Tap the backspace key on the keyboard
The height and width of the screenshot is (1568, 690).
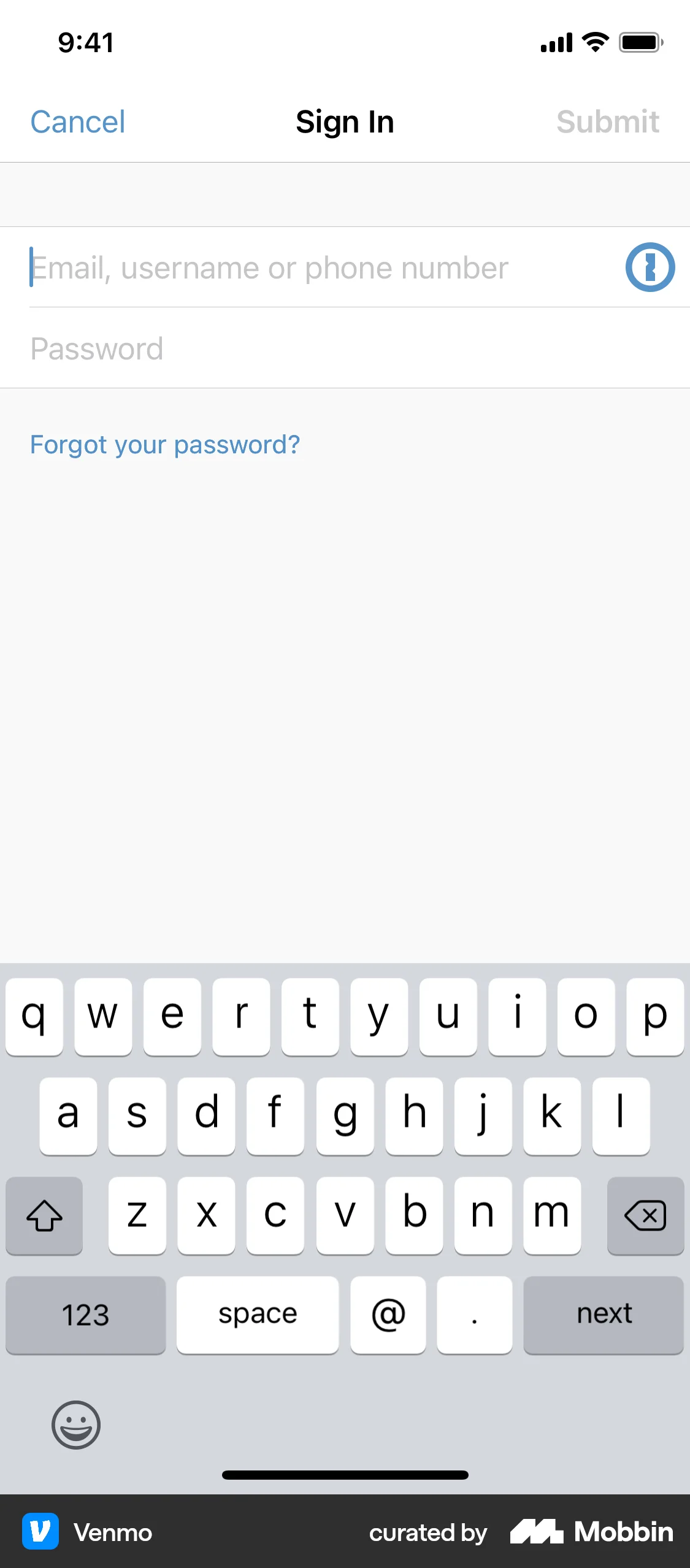coord(645,1215)
